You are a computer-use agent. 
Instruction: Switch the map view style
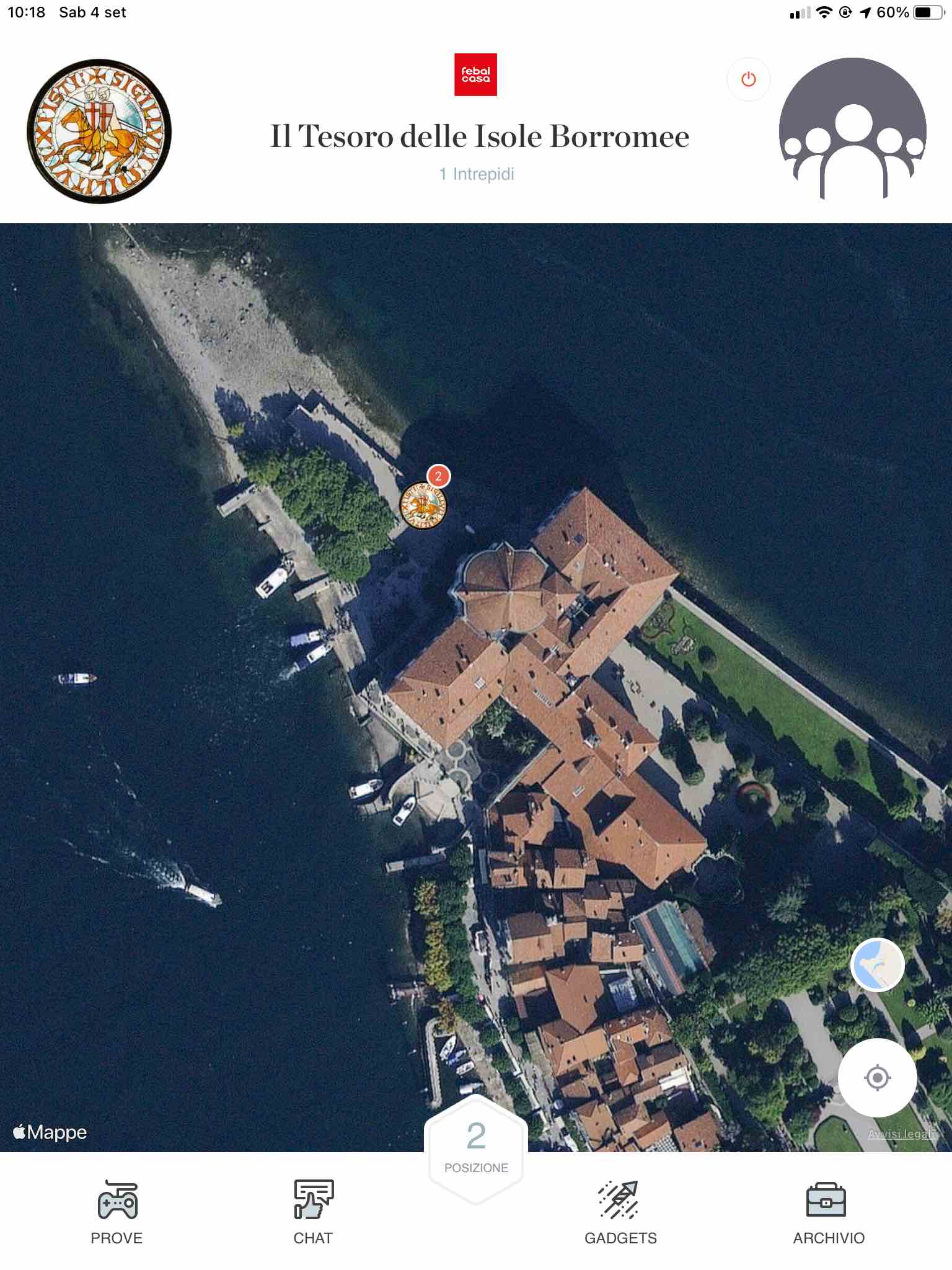coord(877,964)
